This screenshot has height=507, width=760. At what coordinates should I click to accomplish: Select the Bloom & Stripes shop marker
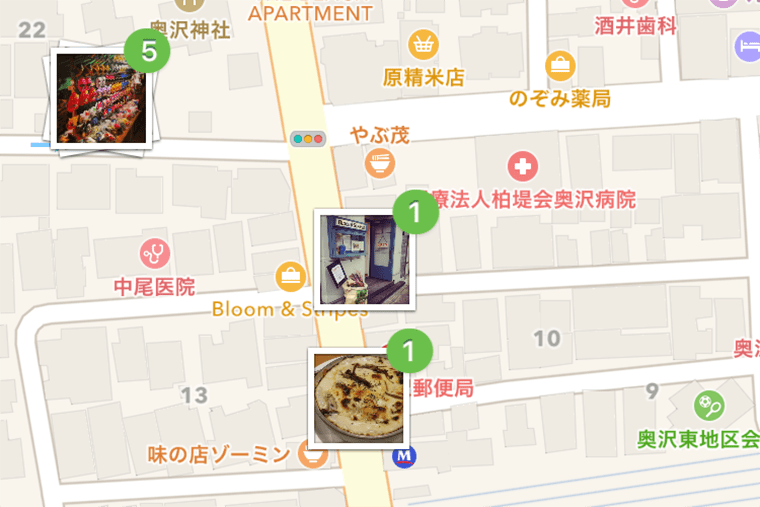291,276
